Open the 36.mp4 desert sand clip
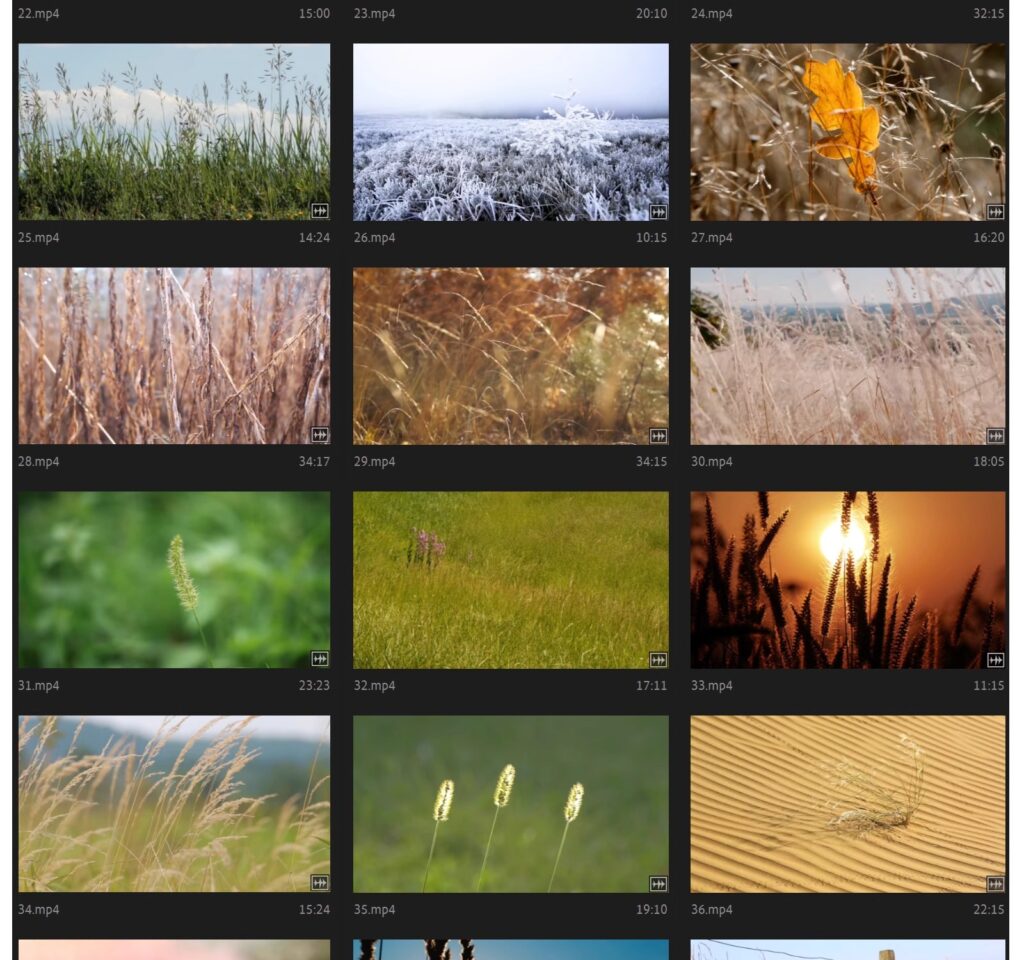The width and height of the screenshot is (1024, 960). 848,803
